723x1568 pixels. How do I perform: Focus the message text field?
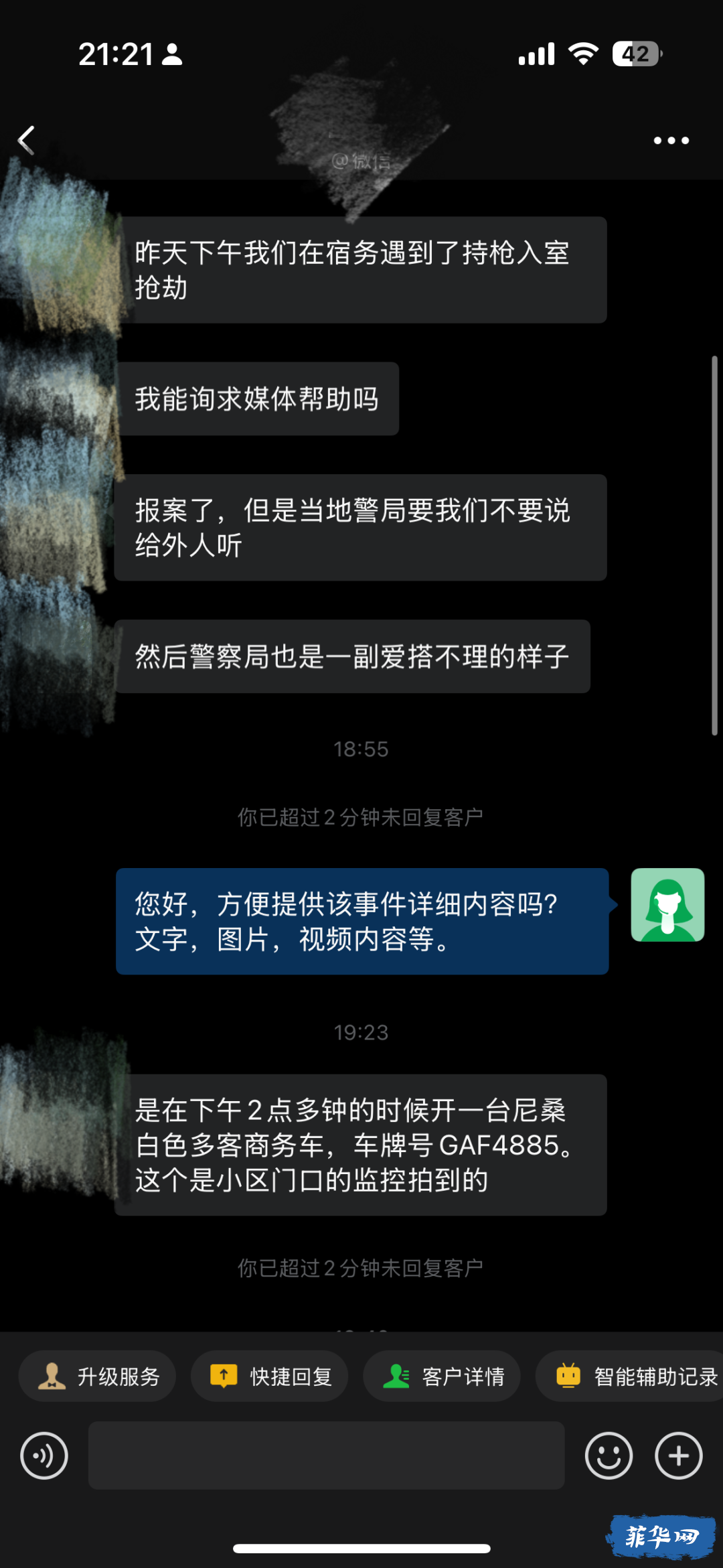coord(327,1455)
